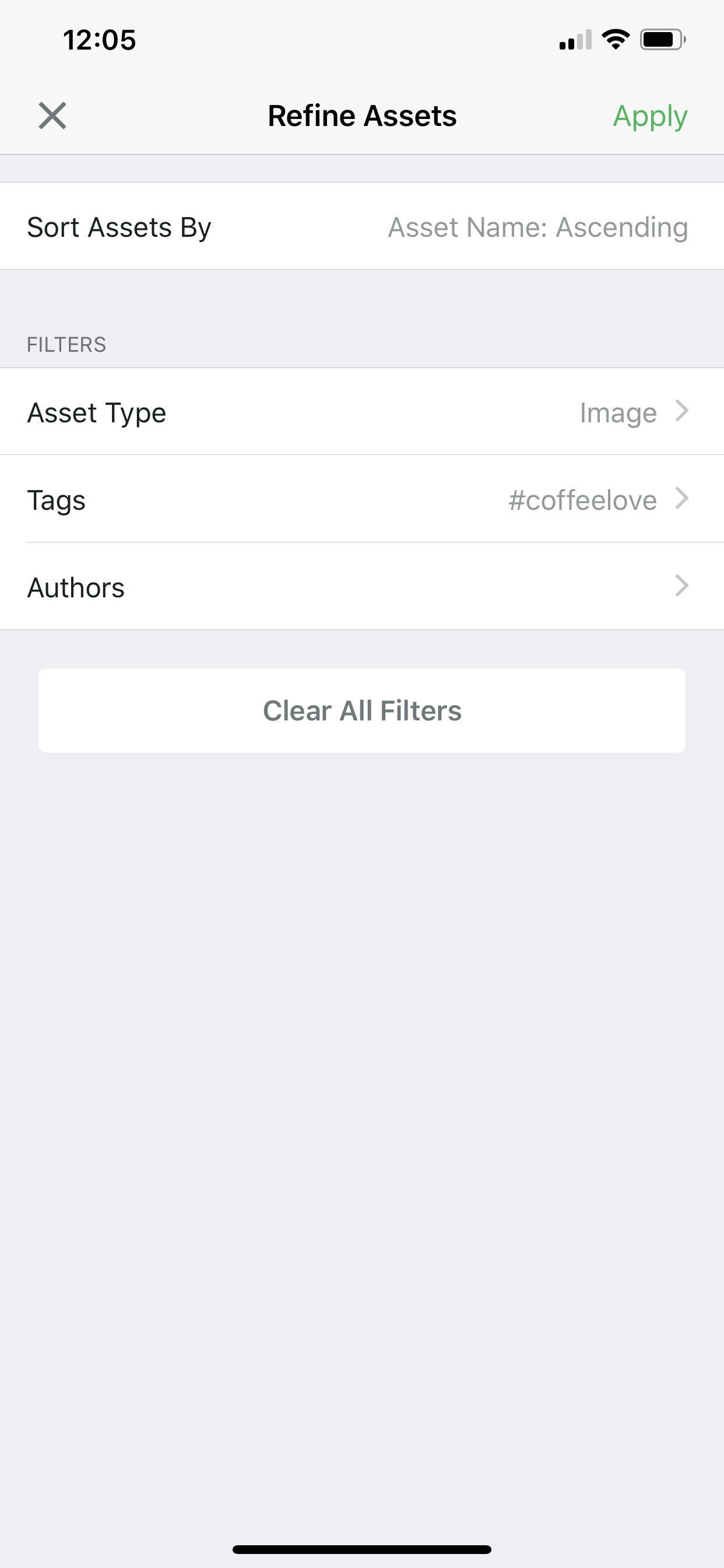Apply the selected filters
724x1568 pixels.
coord(650,117)
